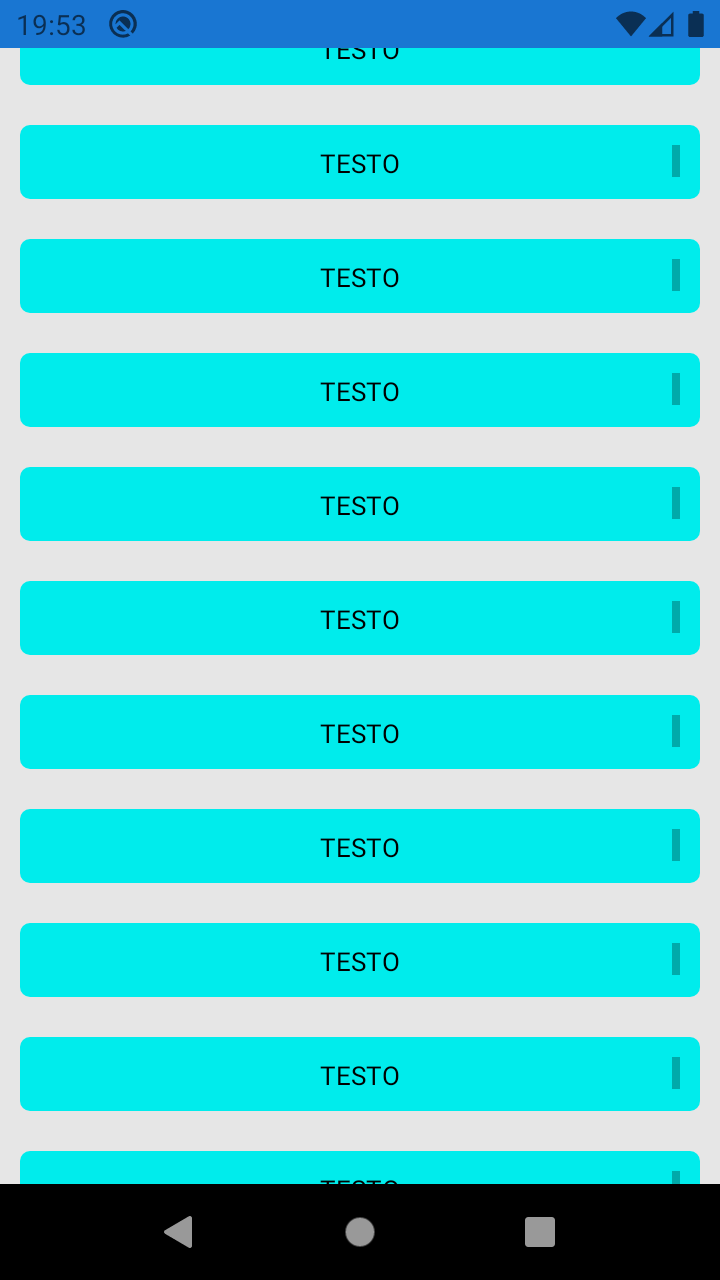The height and width of the screenshot is (1280, 720).
Task: Tap the middle TESTO button on screen
Action: [x=360, y=618]
